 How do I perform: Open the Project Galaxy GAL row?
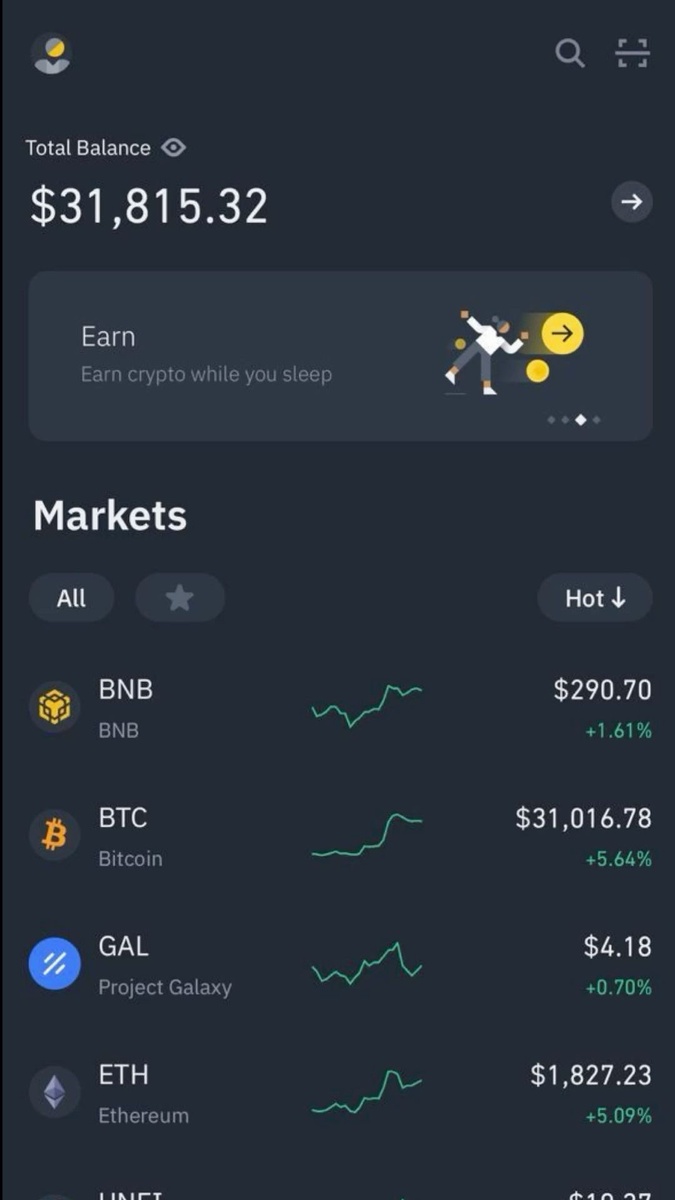[338, 966]
